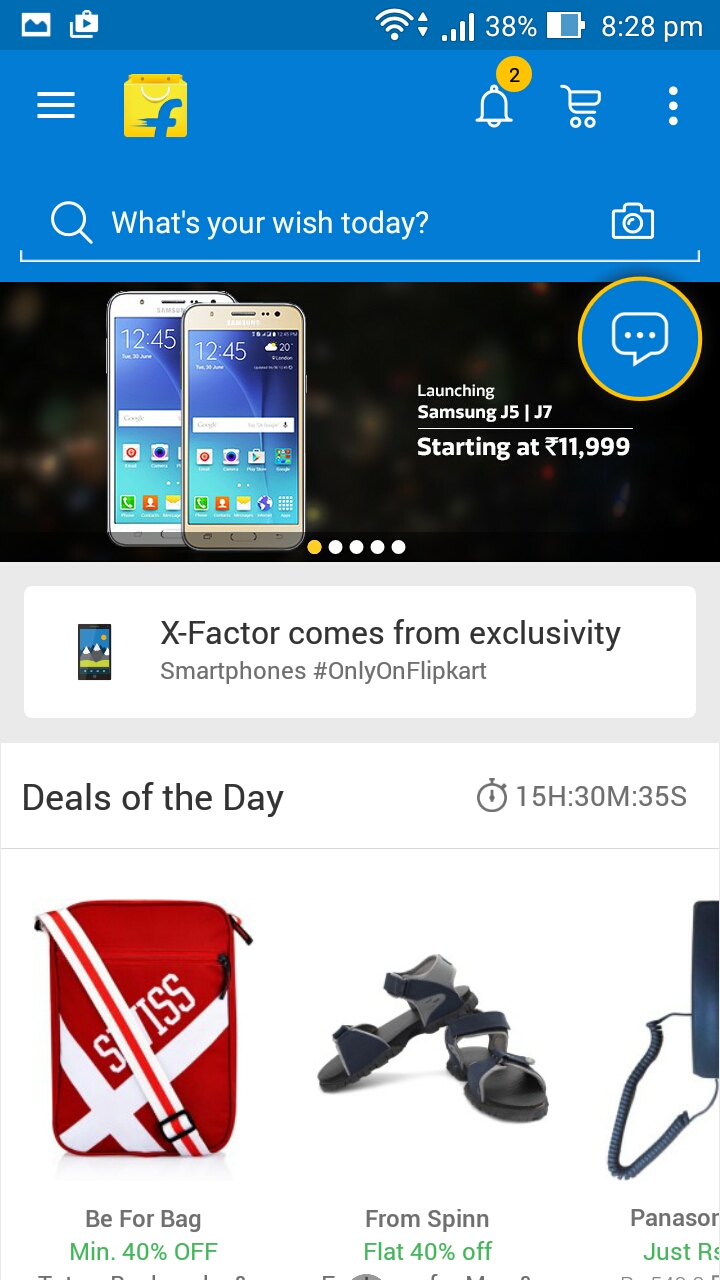This screenshot has width=720, height=1280.
Task: Open the floating chat button
Action: pyautogui.click(x=639, y=340)
